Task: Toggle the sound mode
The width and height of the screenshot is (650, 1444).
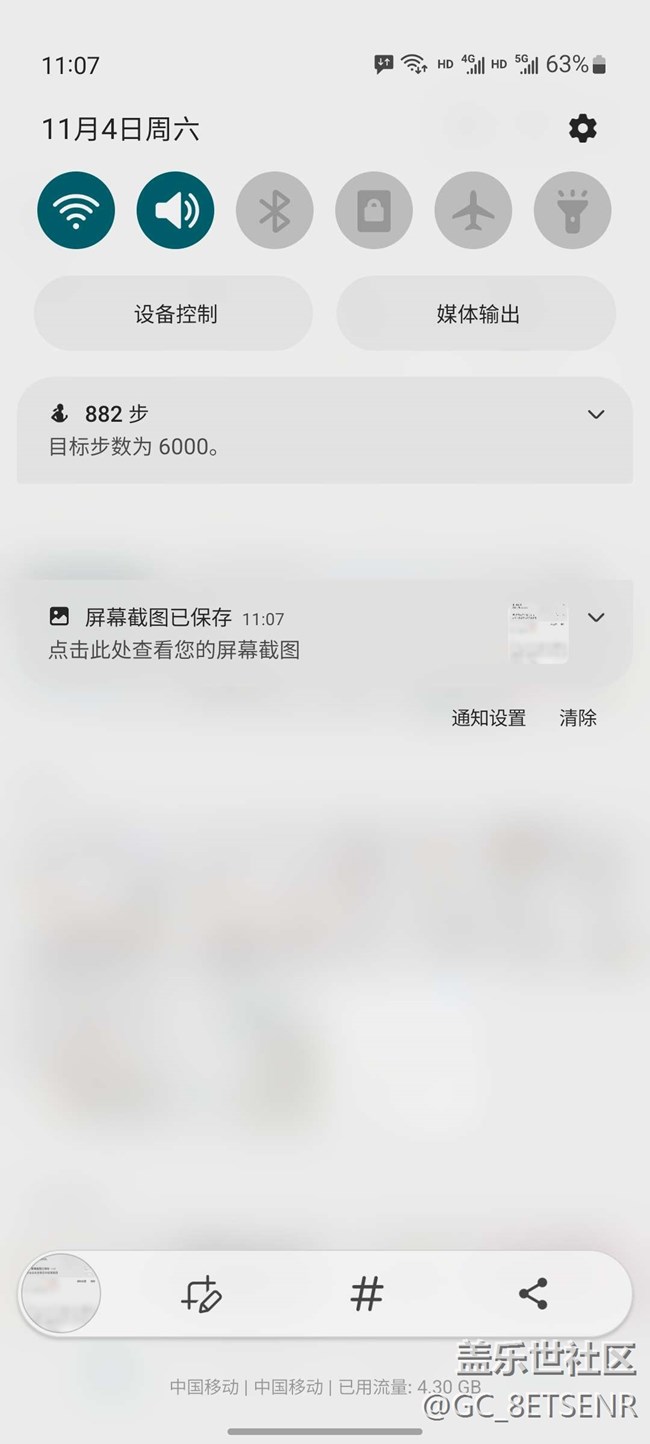Action: pos(175,211)
